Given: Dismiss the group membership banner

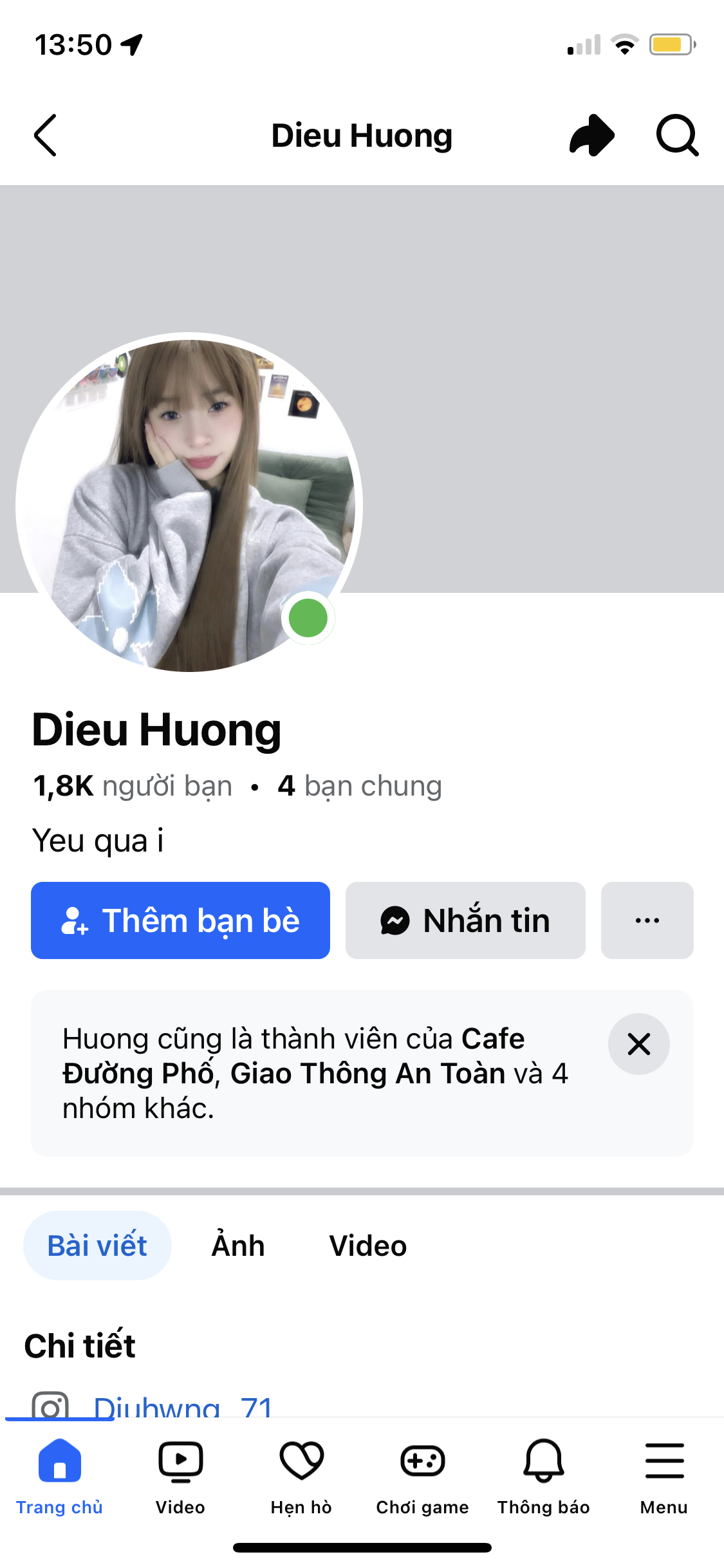Looking at the screenshot, I should click(x=638, y=1044).
